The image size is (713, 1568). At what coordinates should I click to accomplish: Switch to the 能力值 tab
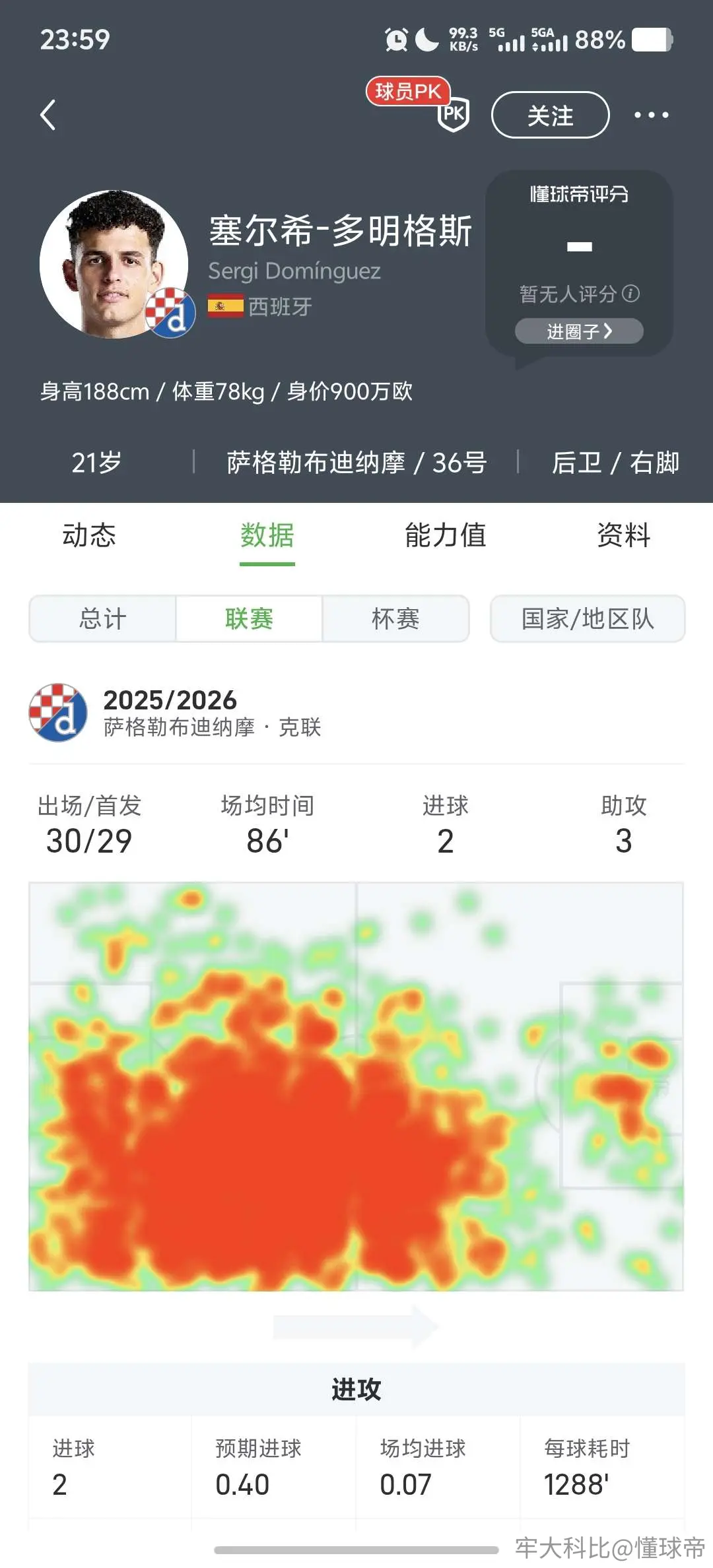click(x=446, y=535)
